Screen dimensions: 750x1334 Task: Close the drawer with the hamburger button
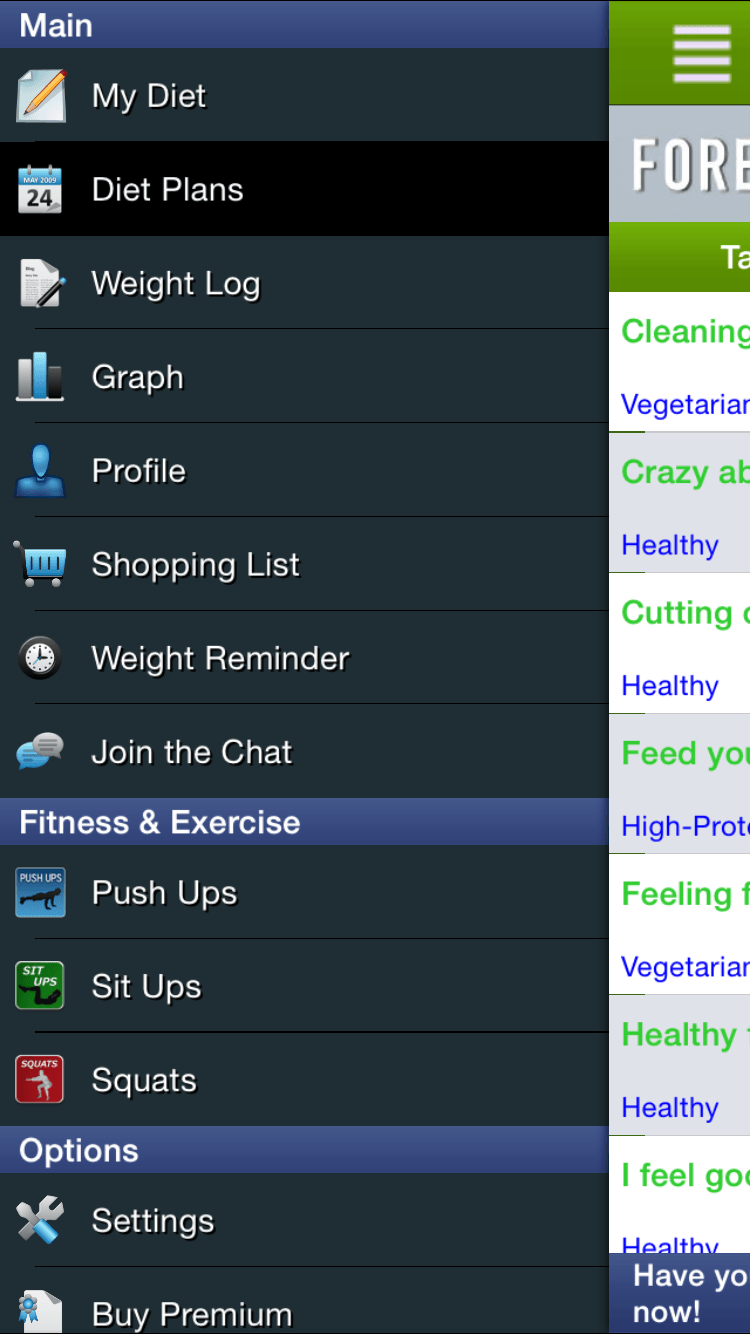coord(702,54)
